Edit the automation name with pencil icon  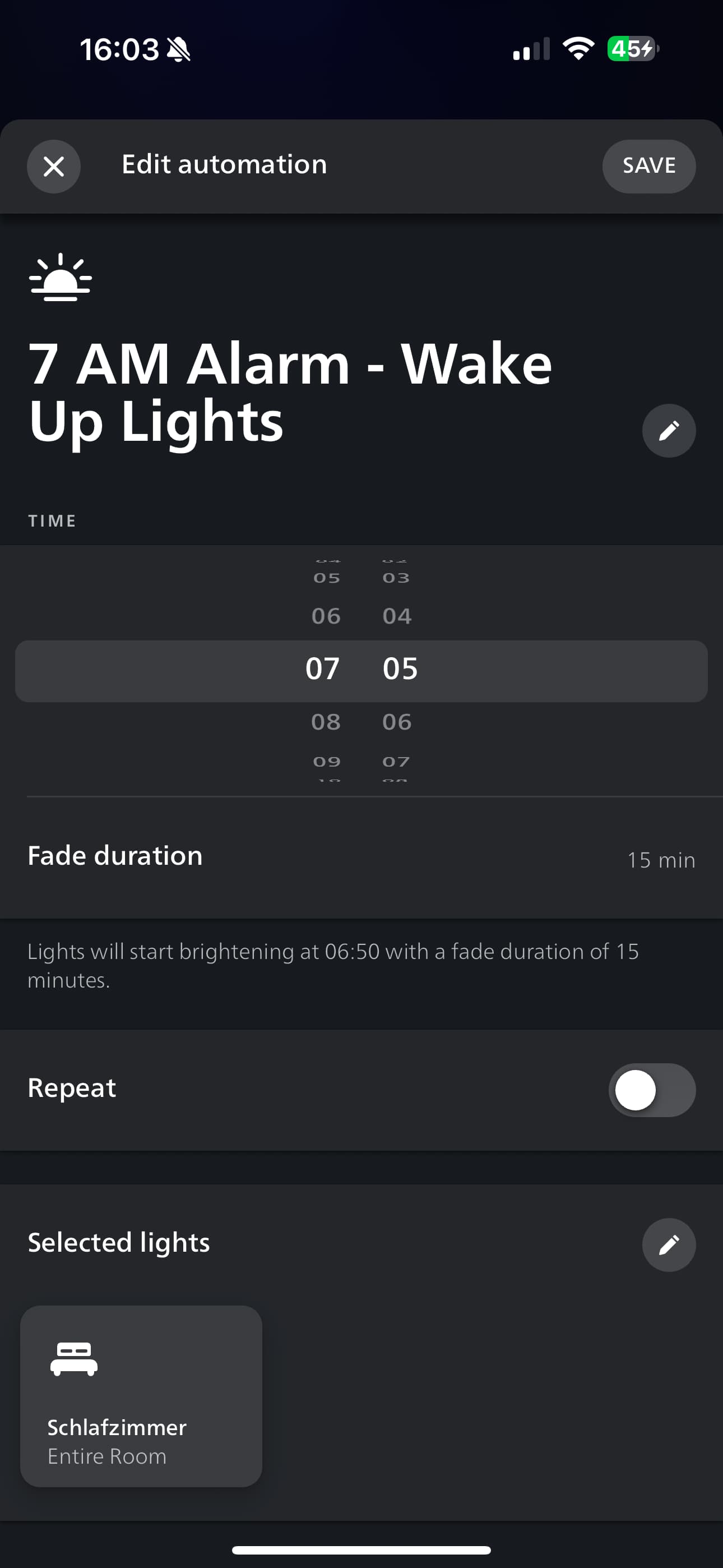(x=669, y=430)
